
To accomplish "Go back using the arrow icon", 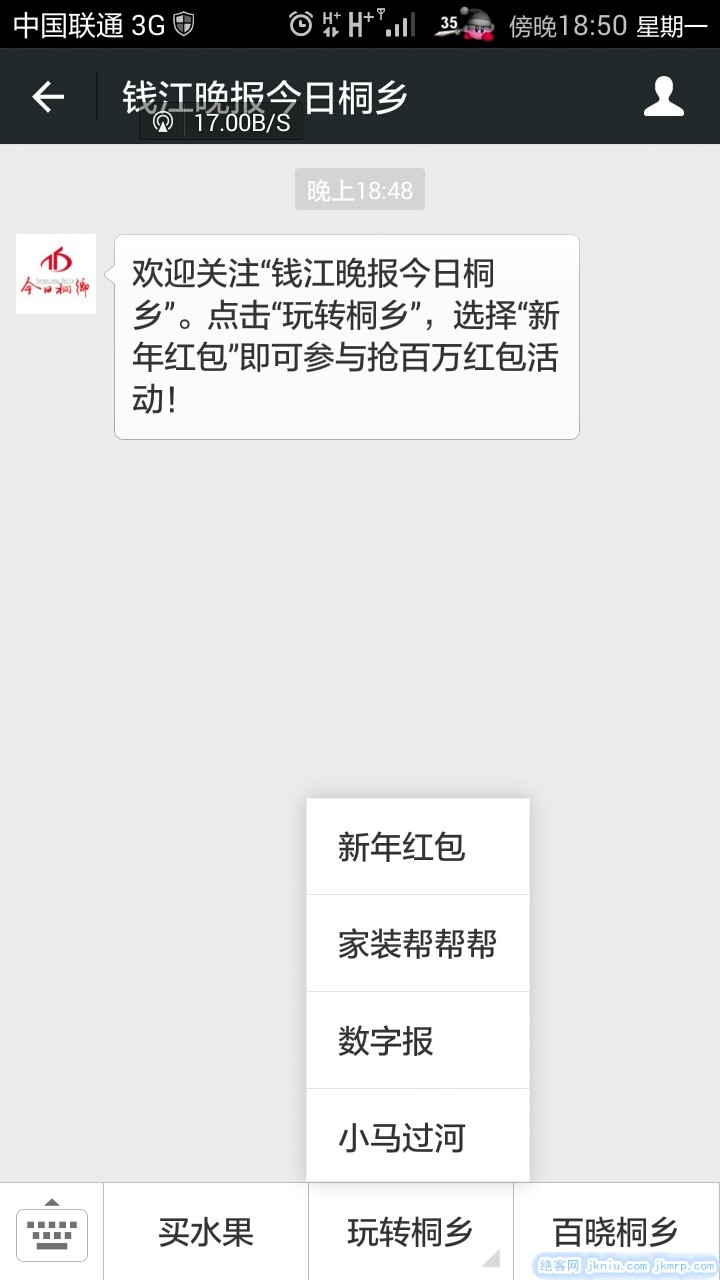I will 48,97.
